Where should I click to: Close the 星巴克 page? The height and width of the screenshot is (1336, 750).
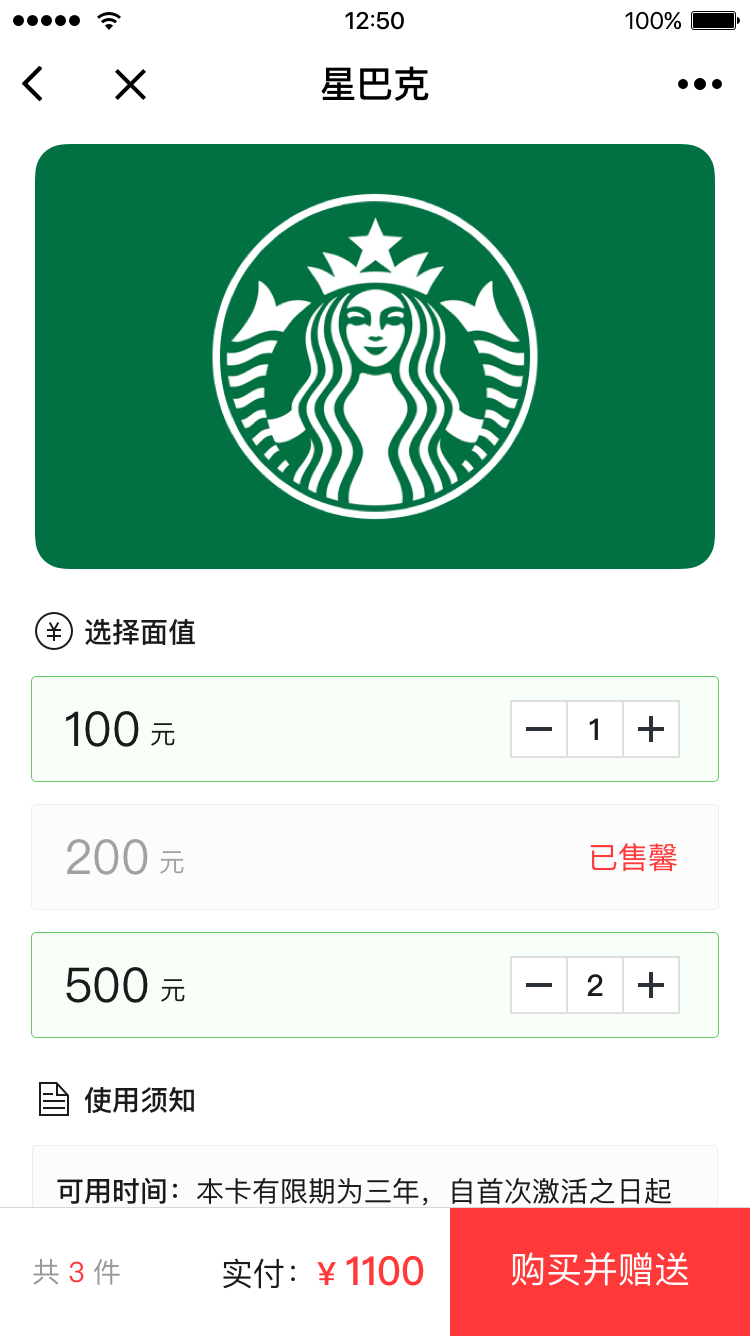(x=130, y=84)
